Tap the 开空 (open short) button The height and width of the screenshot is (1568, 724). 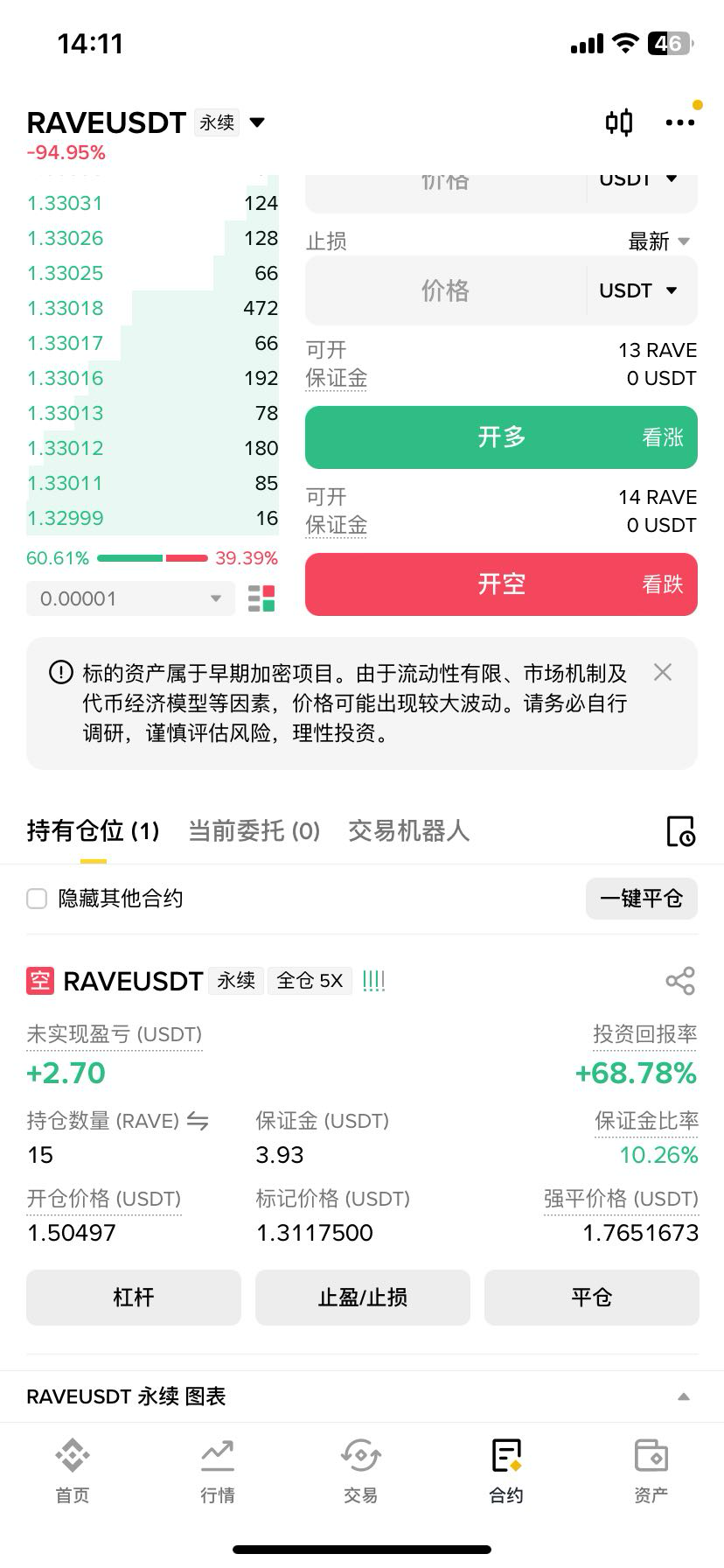pyautogui.click(x=501, y=584)
